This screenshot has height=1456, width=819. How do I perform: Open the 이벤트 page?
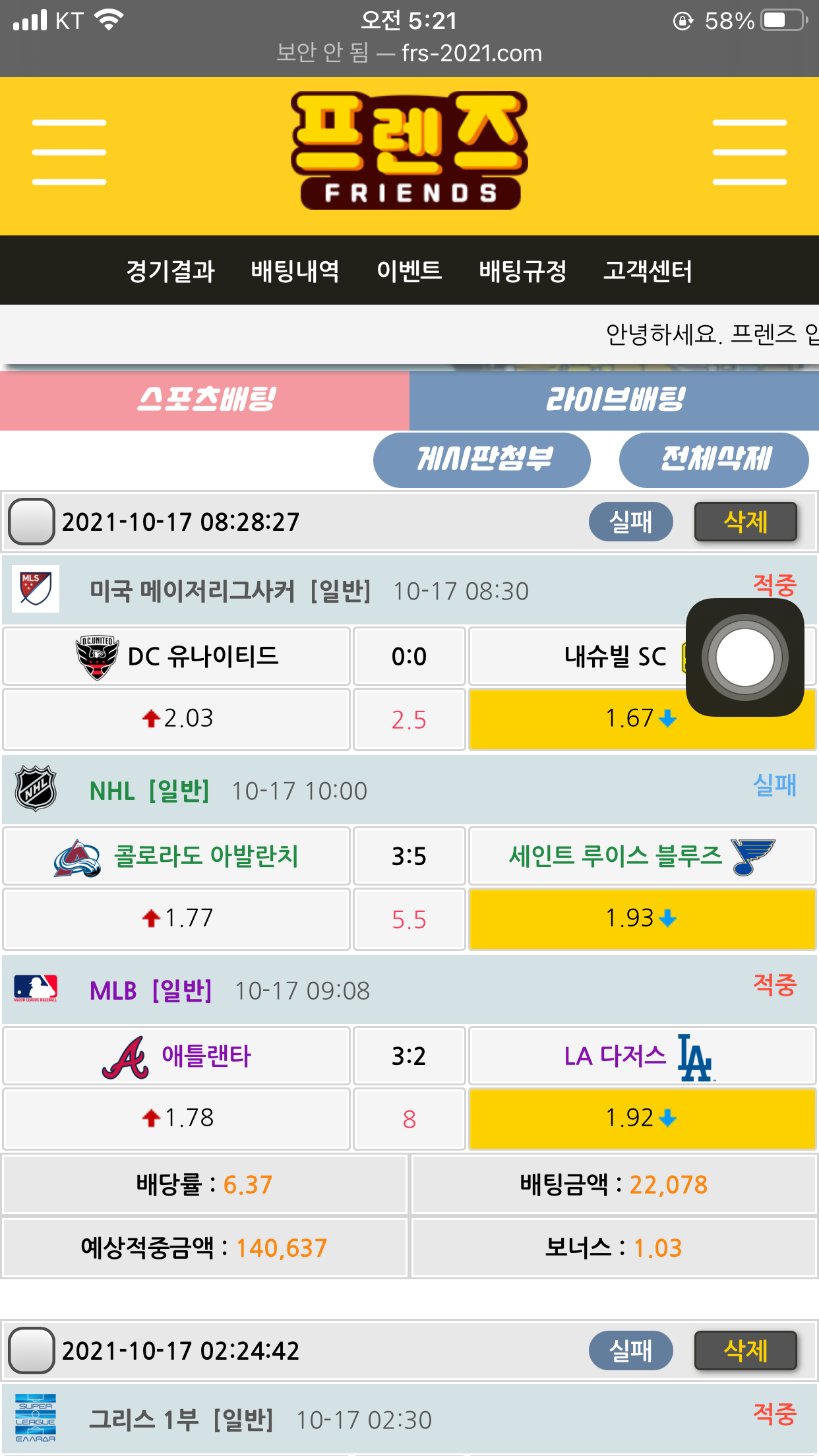(x=409, y=271)
